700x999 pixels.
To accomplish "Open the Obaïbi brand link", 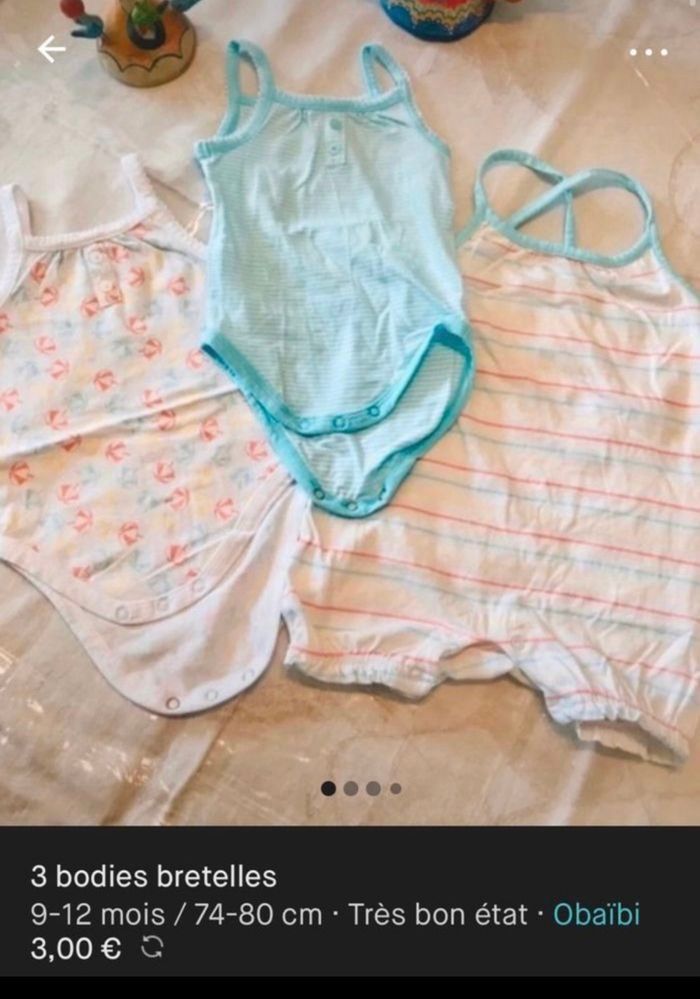I will 596,914.
